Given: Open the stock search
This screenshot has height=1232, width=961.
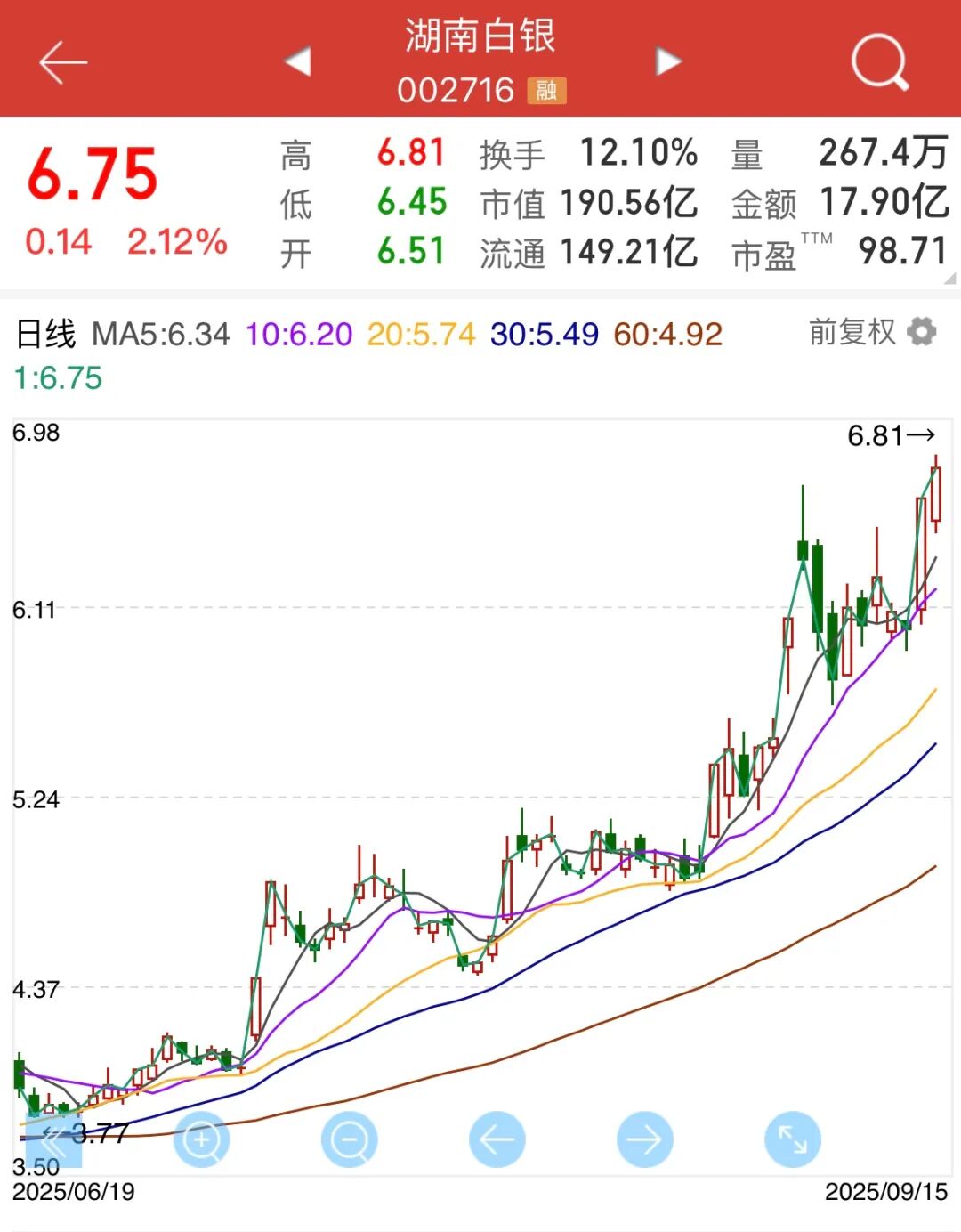Looking at the screenshot, I should pos(879,61).
